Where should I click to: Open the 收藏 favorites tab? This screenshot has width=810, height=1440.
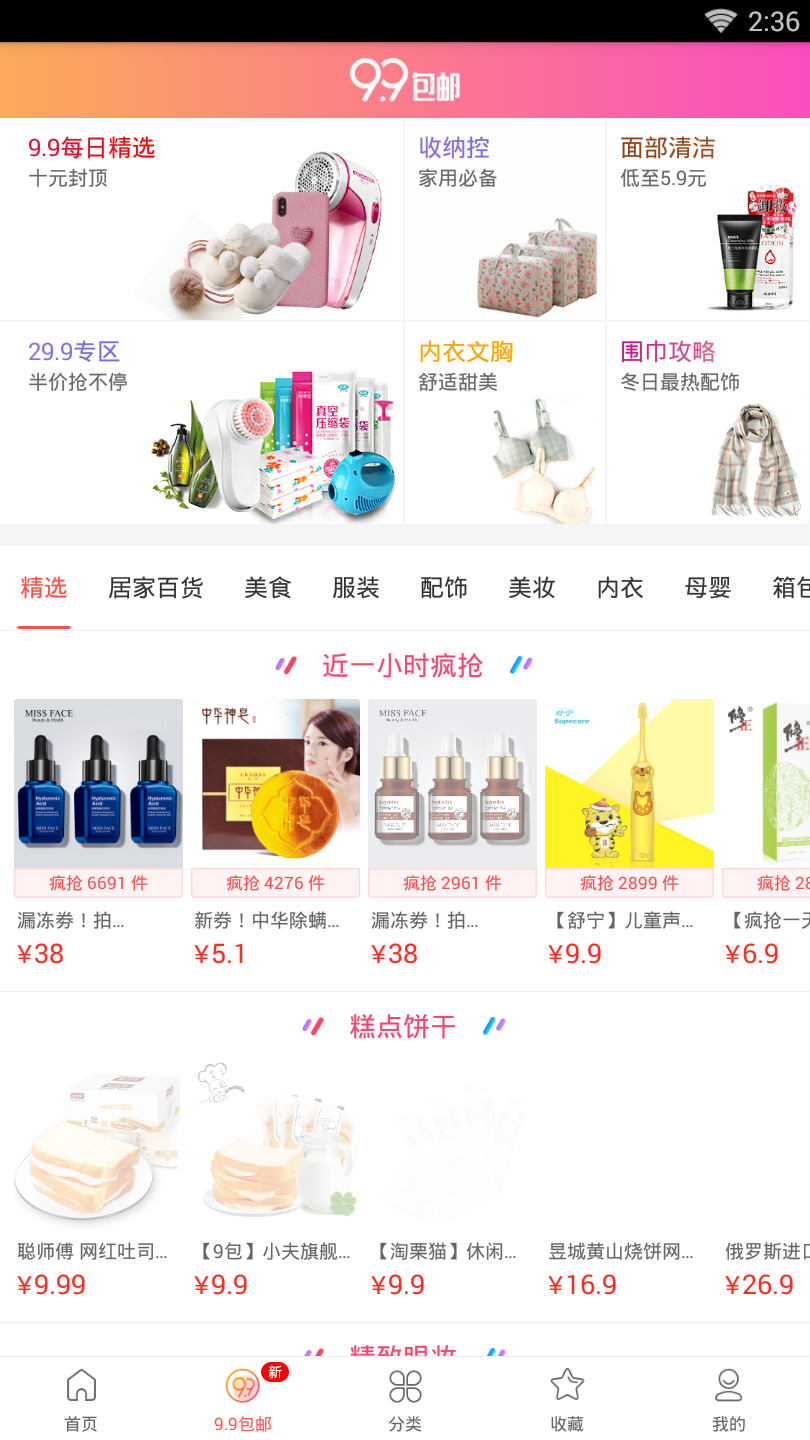tap(567, 1400)
